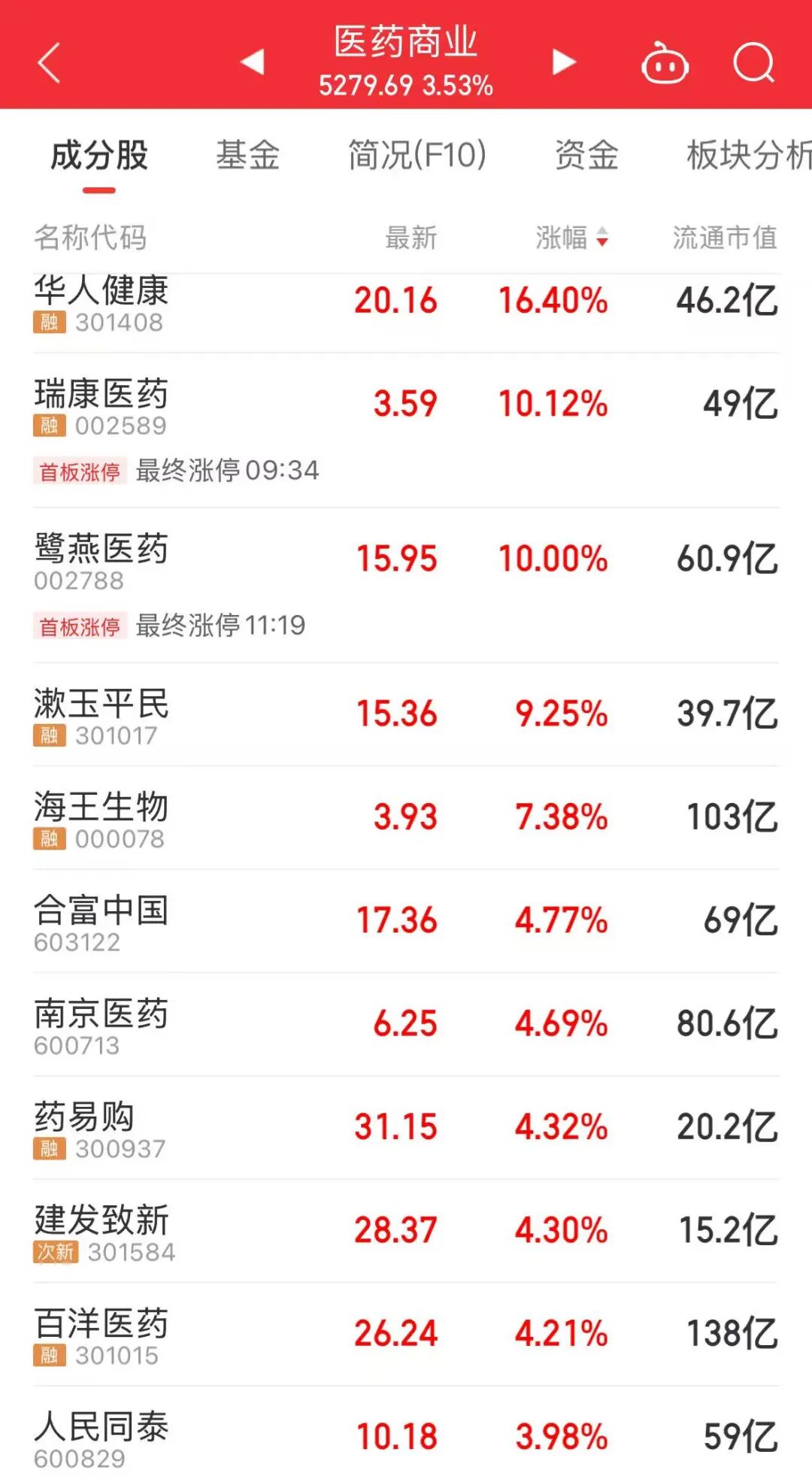Switch to the 基金 tab
The width and height of the screenshot is (812, 1476).
pyautogui.click(x=249, y=156)
